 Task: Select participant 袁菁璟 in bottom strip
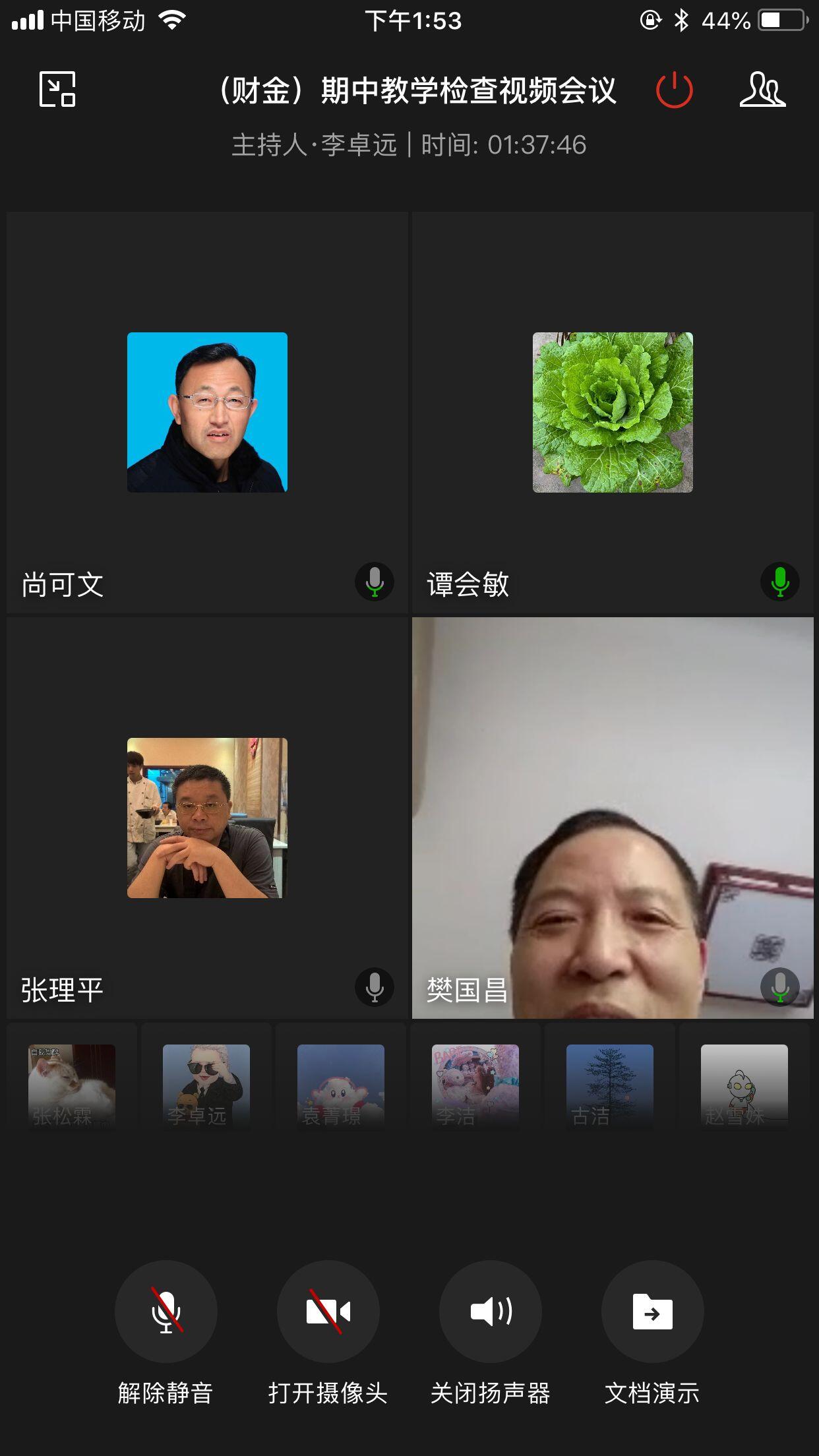click(x=341, y=1085)
